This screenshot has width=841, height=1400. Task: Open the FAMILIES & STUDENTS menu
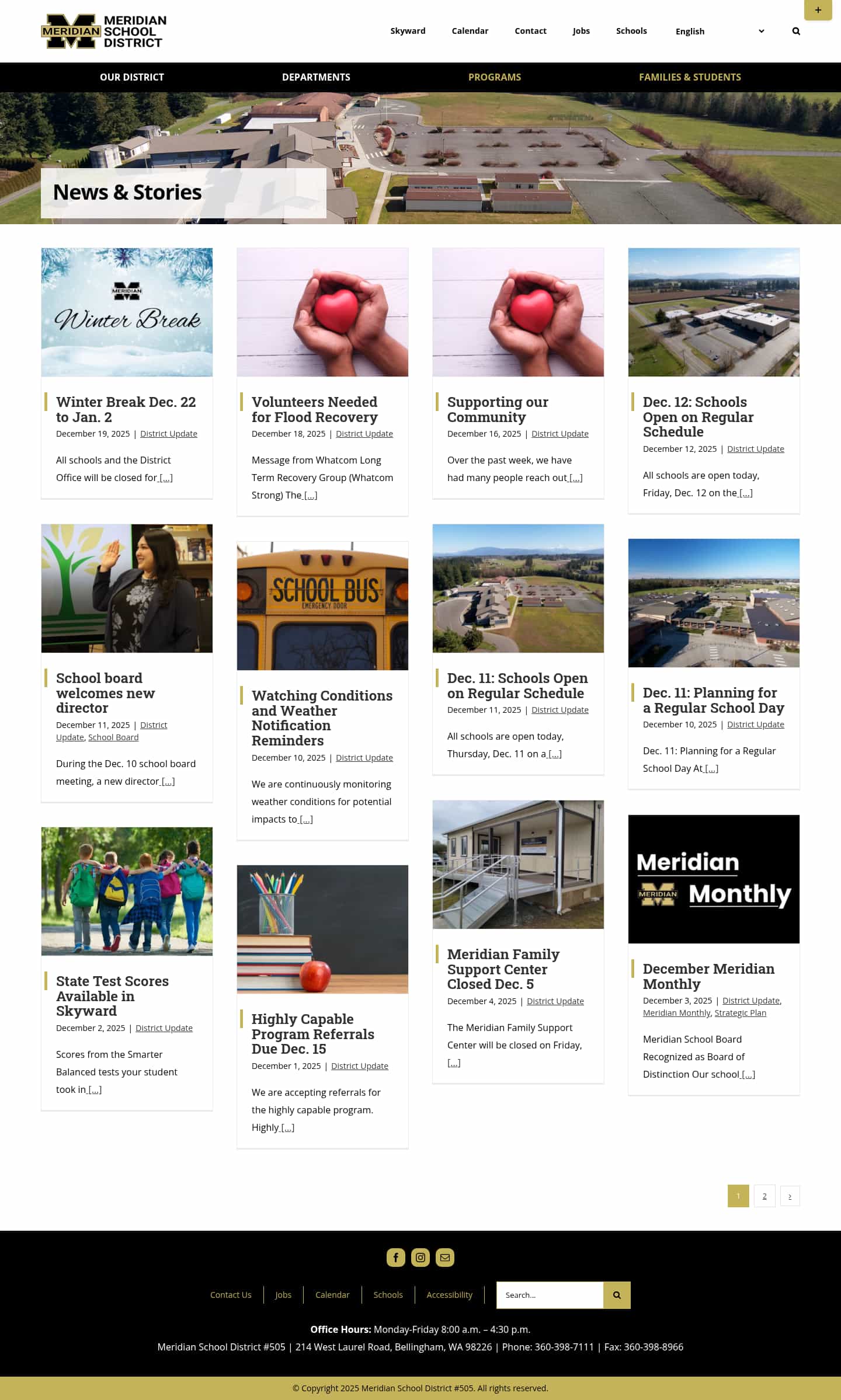[x=690, y=77]
